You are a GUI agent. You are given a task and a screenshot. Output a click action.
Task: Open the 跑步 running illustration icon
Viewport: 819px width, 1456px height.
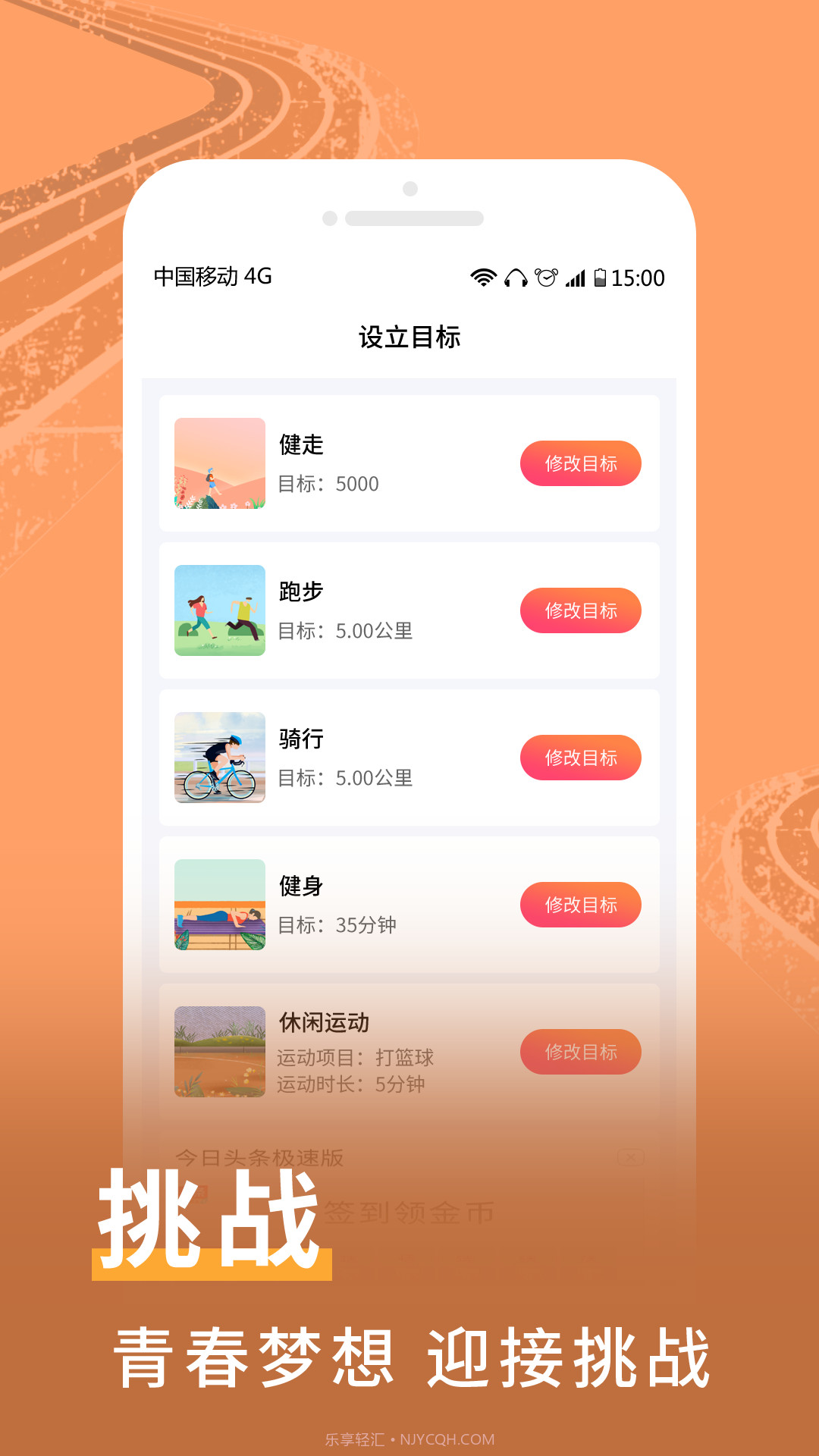[x=219, y=610]
